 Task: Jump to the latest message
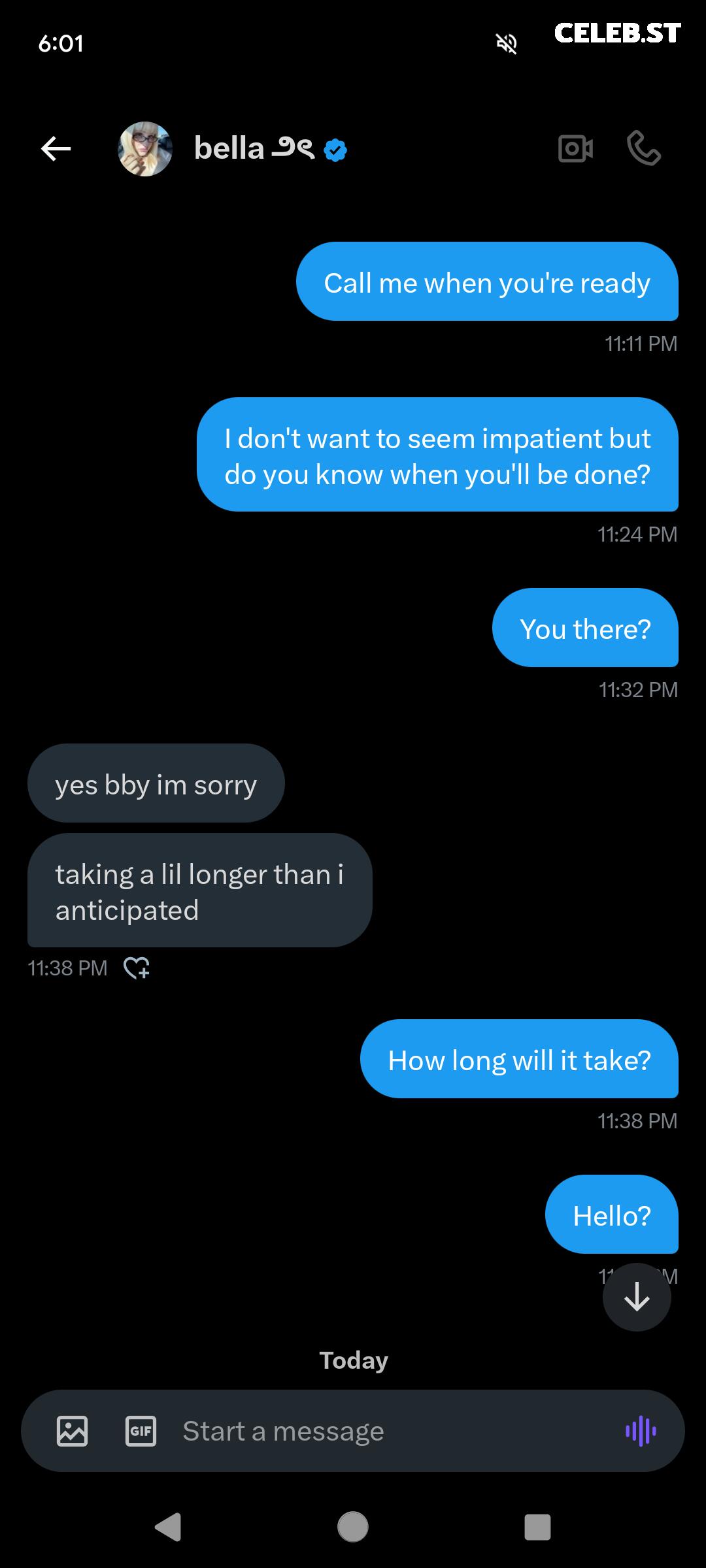pos(637,1297)
